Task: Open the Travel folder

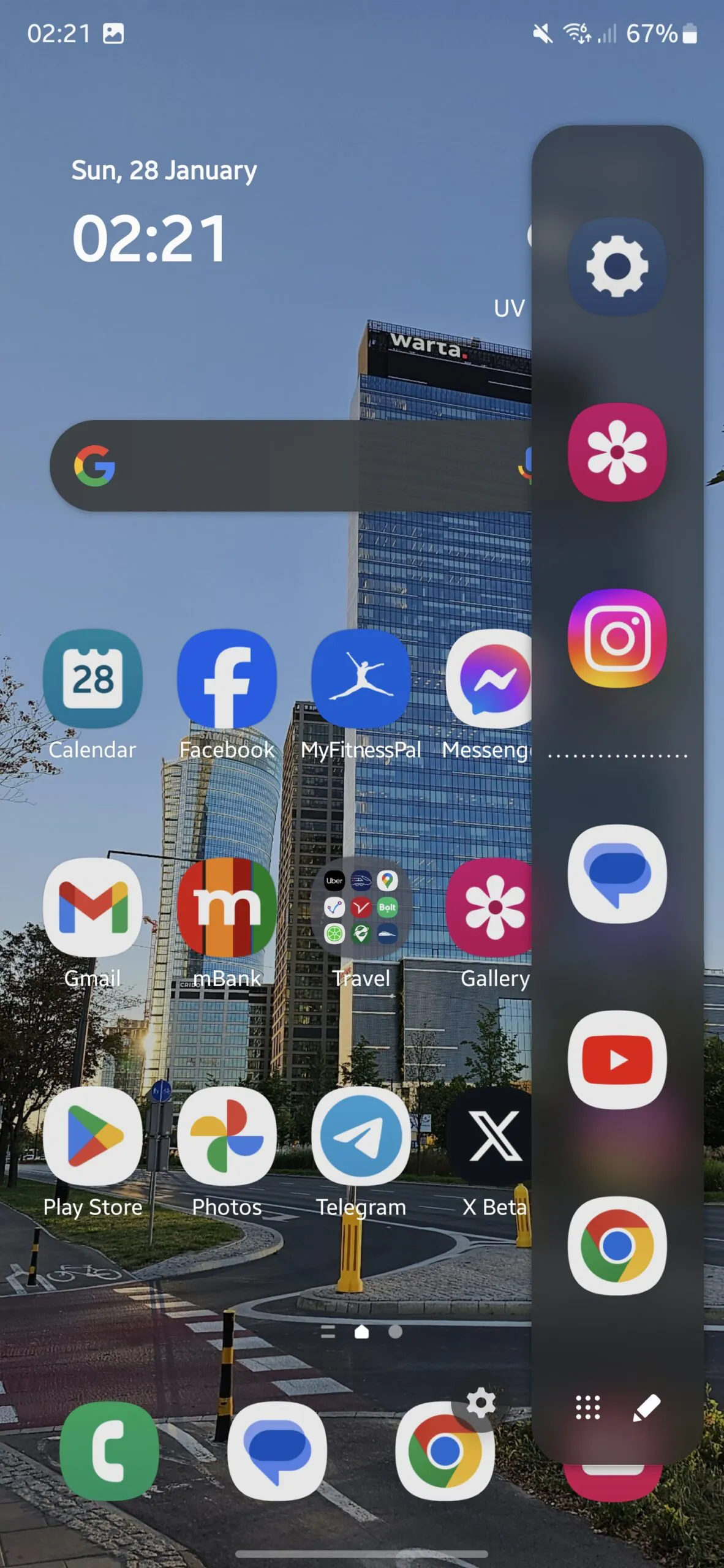Action: coord(361,907)
